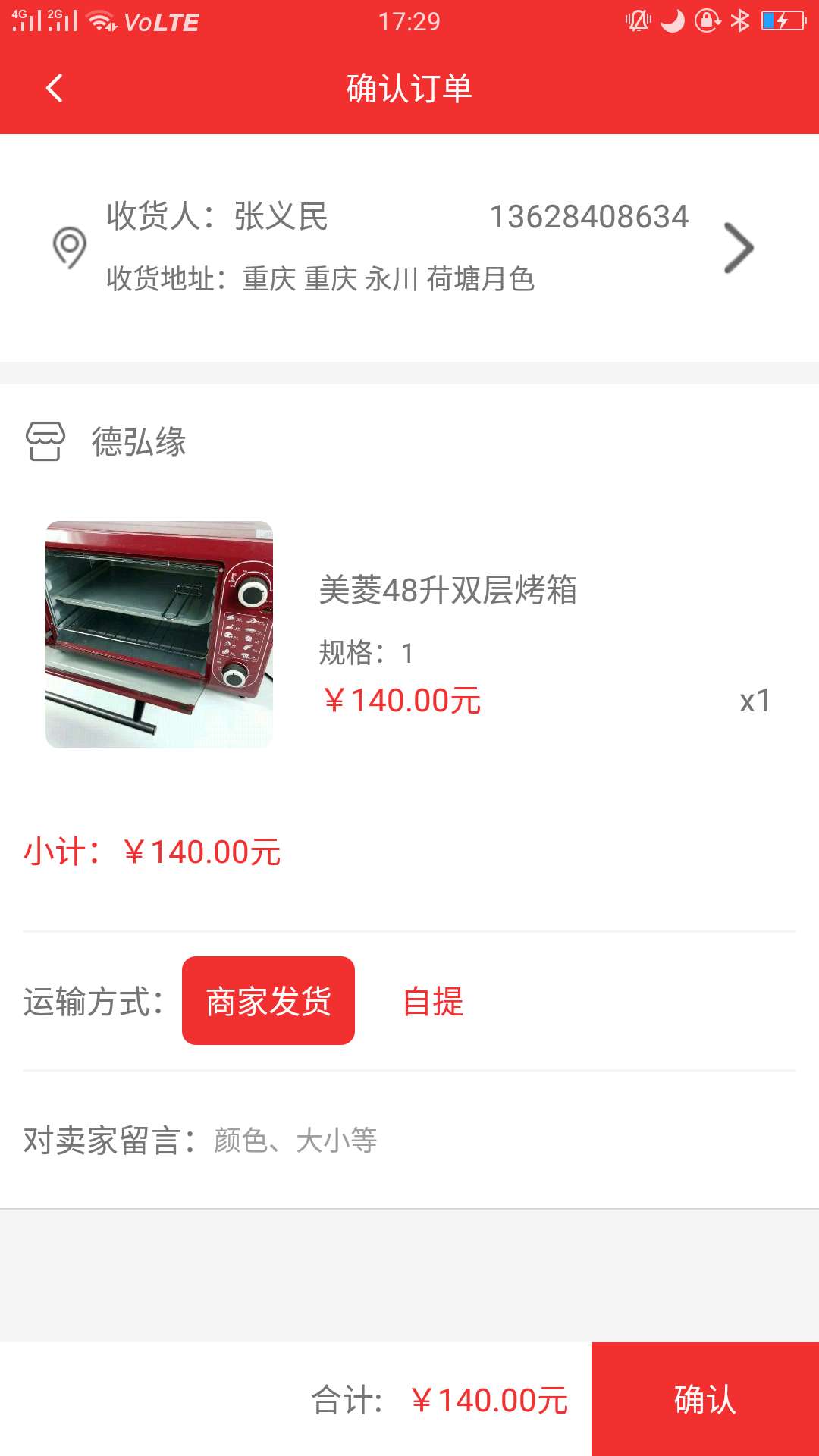View the 美菱48升双层烤箱 product
The width and height of the screenshot is (819, 1456).
tap(447, 590)
